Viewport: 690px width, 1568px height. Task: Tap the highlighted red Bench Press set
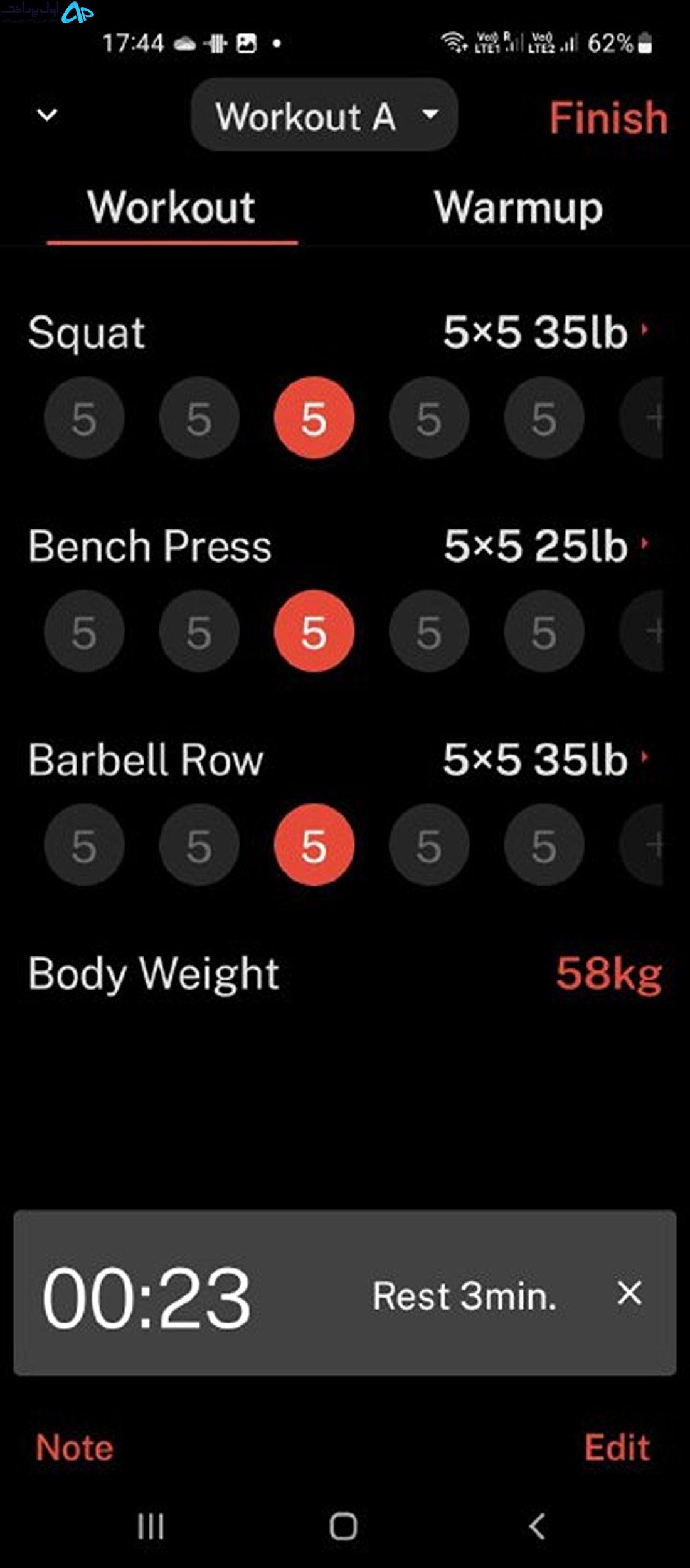pos(314,631)
